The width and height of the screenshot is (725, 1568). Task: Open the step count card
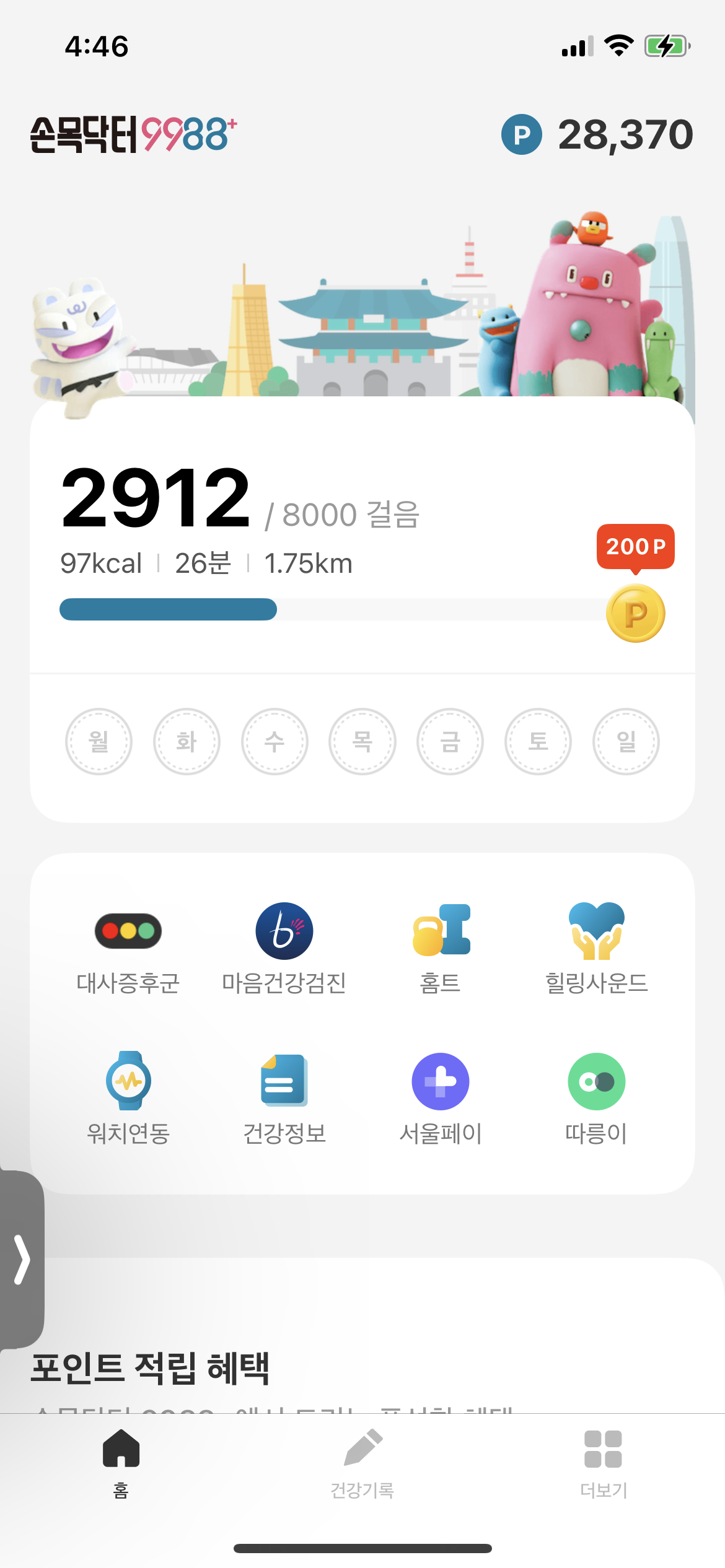[x=310, y=526]
